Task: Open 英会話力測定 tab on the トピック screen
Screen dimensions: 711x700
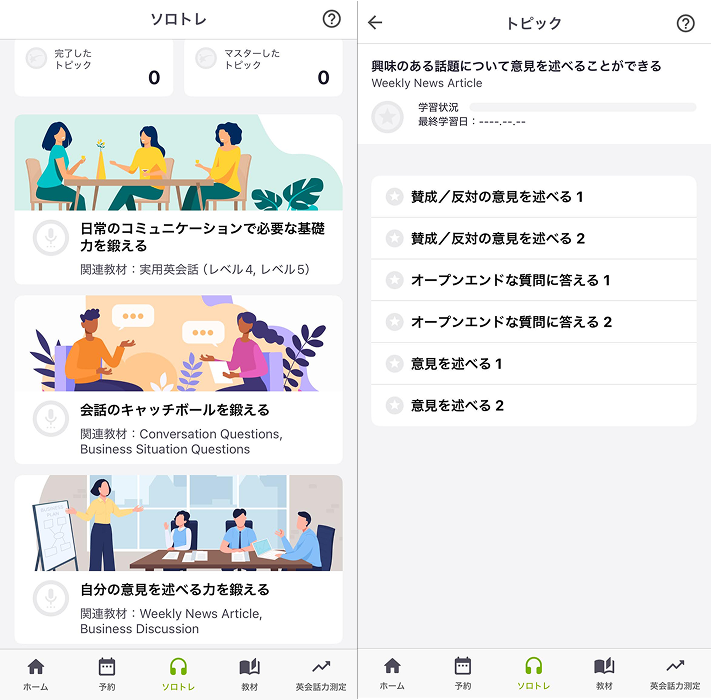Action: (x=675, y=675)
